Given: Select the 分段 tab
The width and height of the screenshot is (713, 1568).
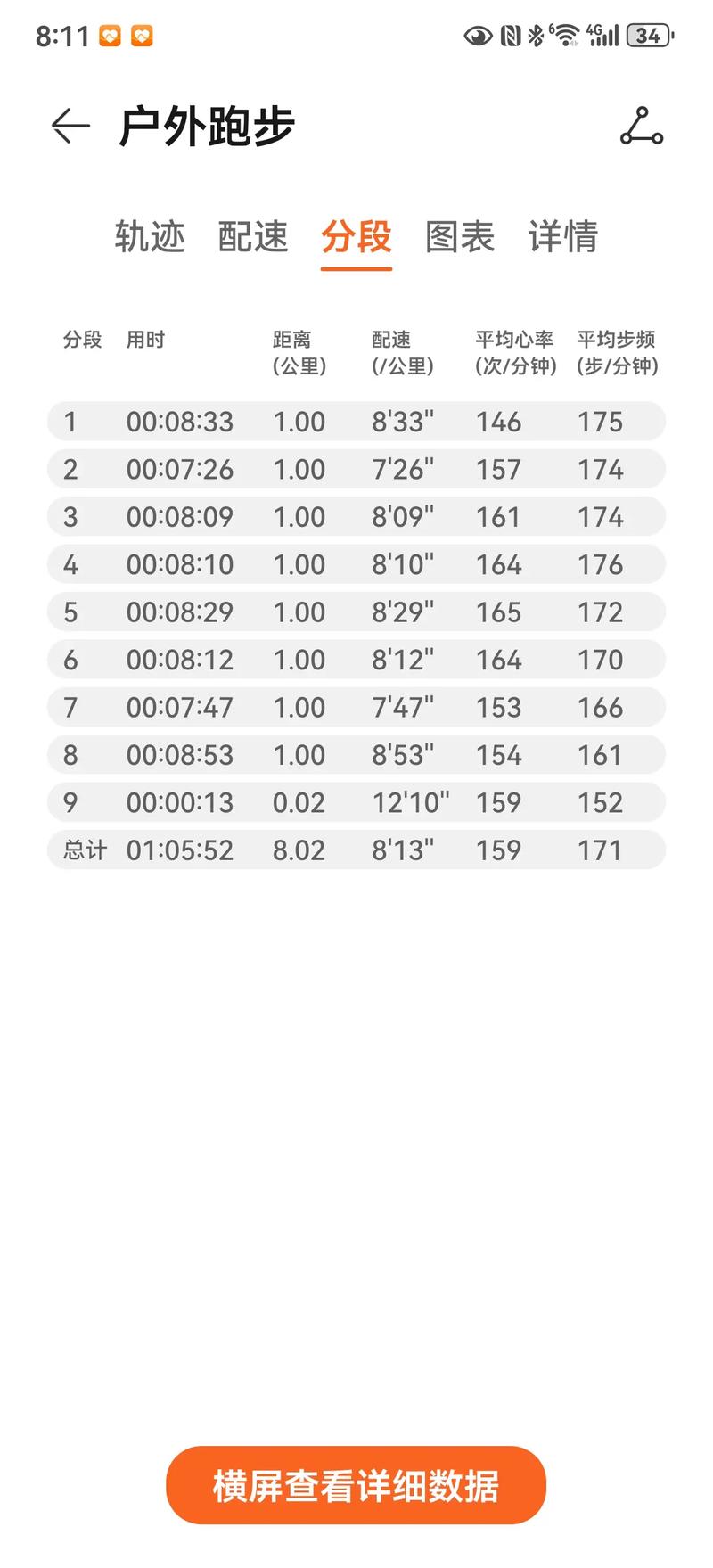Looking at the screenshot, I should [356, 236].
